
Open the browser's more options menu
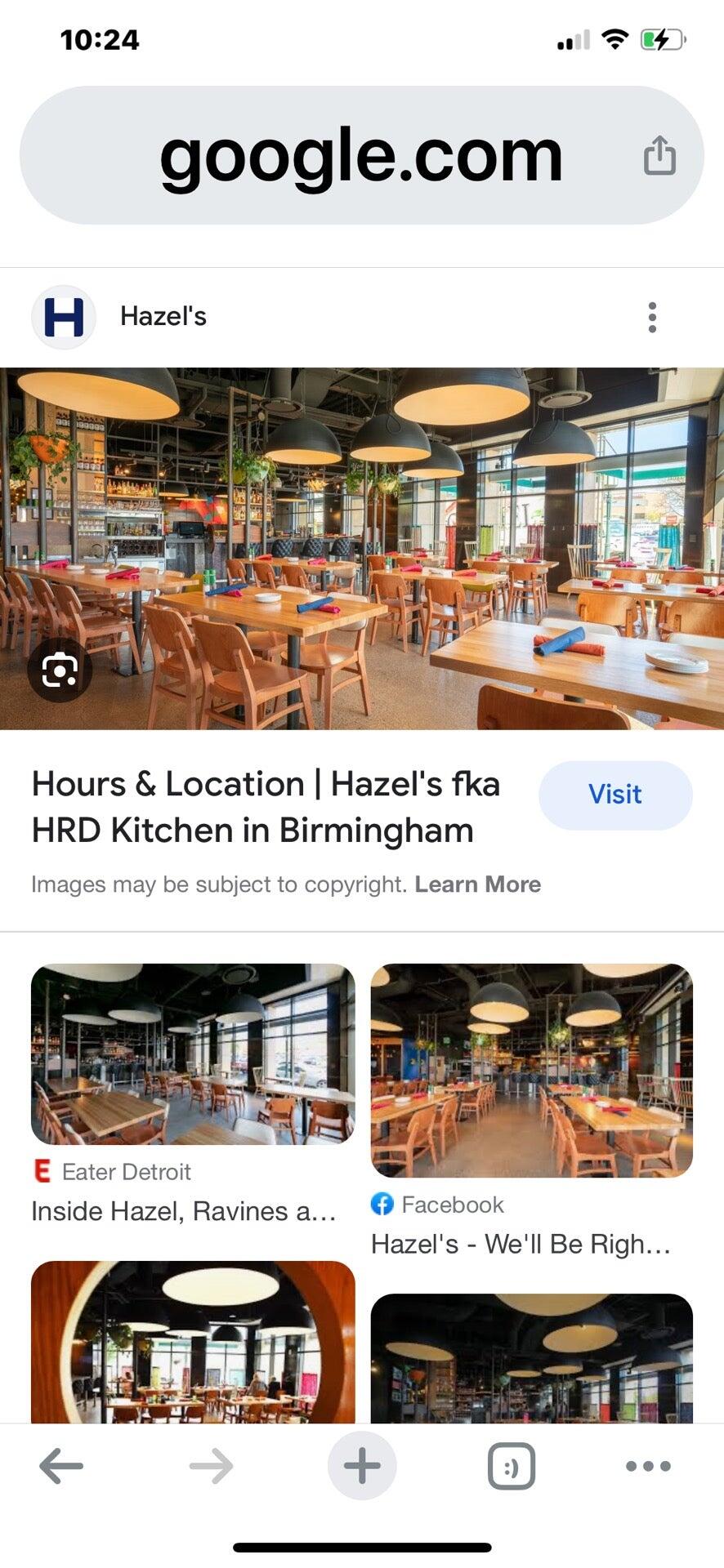point(648,1466)
